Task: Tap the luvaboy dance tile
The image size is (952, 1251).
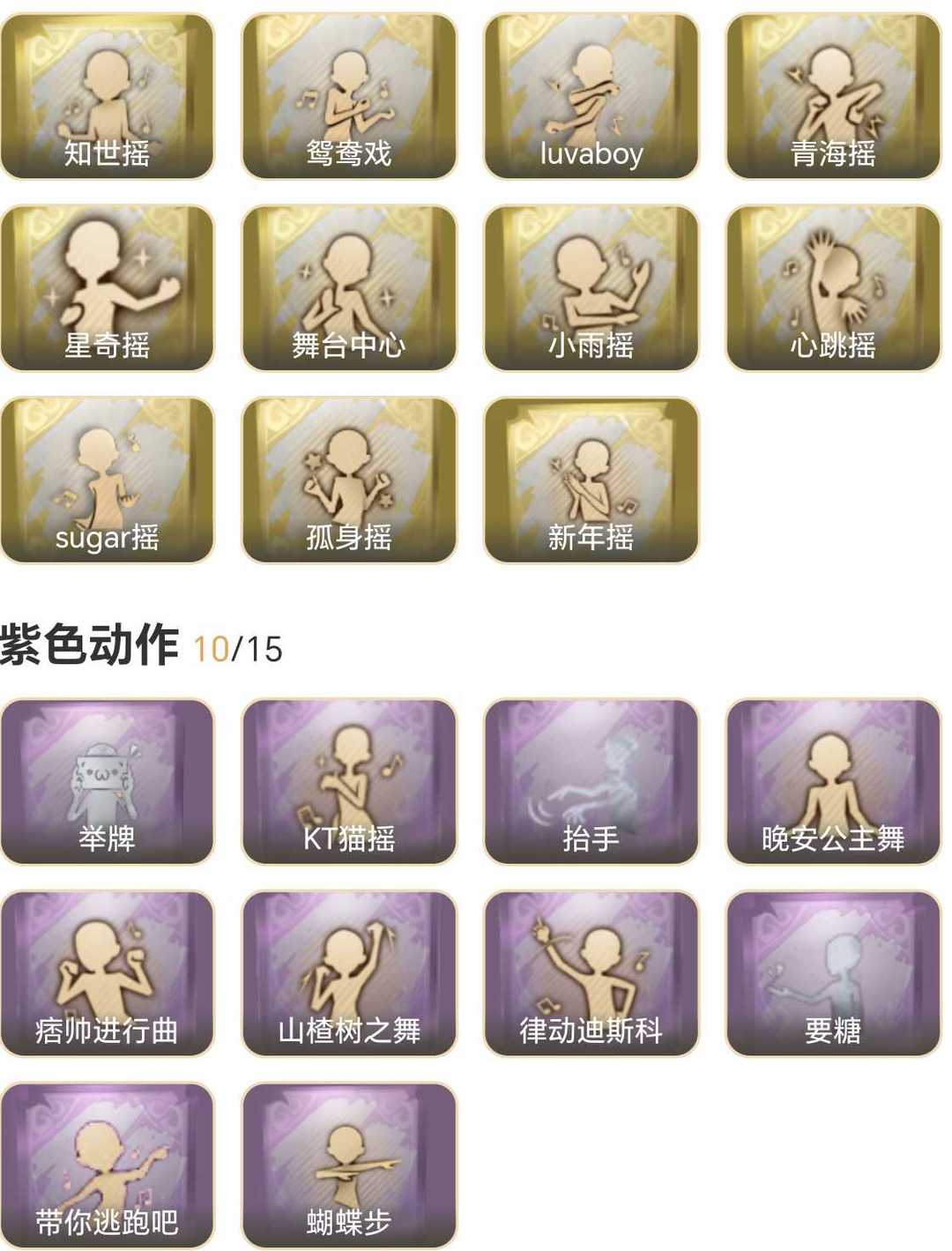Action: tap(591, 96)
